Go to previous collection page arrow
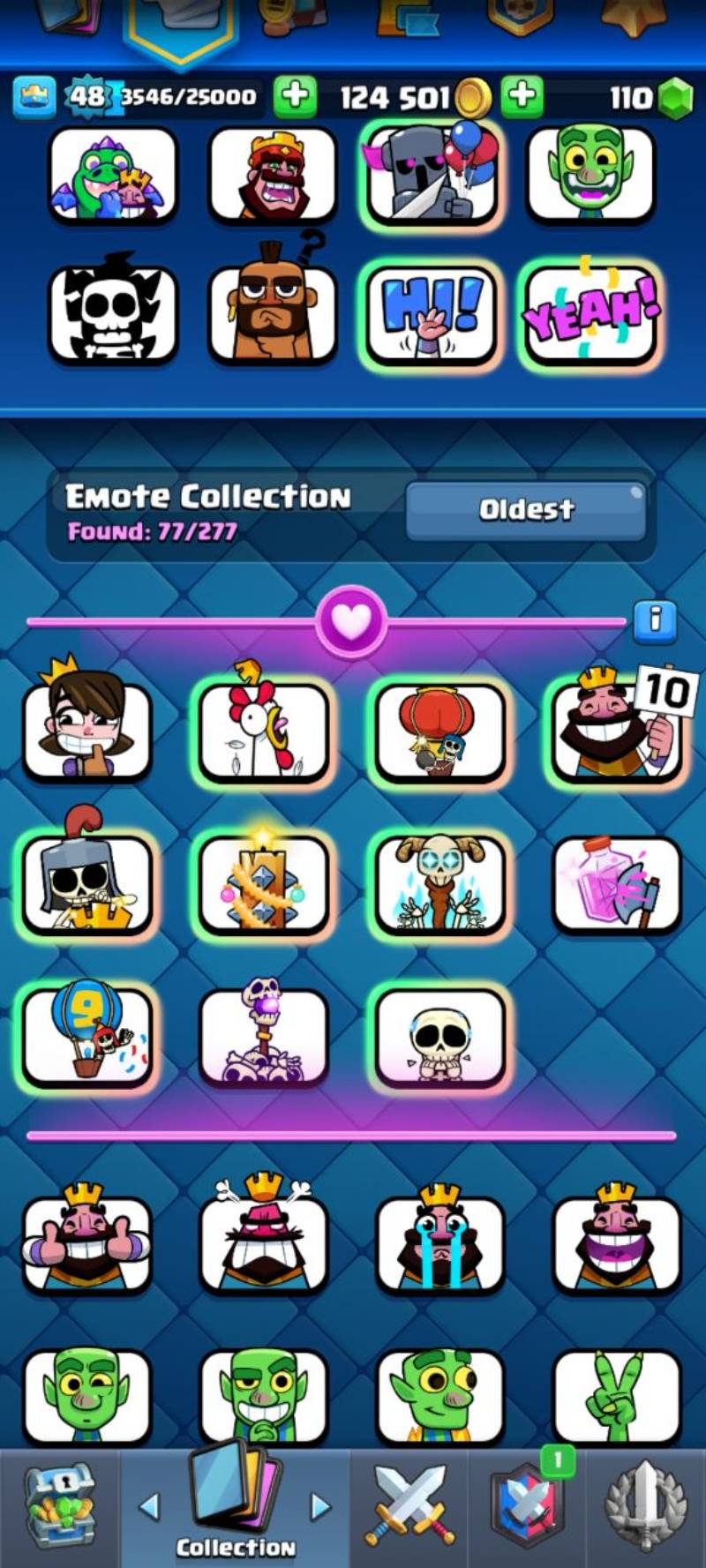The width and height of the screenshot is (706, 1568). [150, 1507]
